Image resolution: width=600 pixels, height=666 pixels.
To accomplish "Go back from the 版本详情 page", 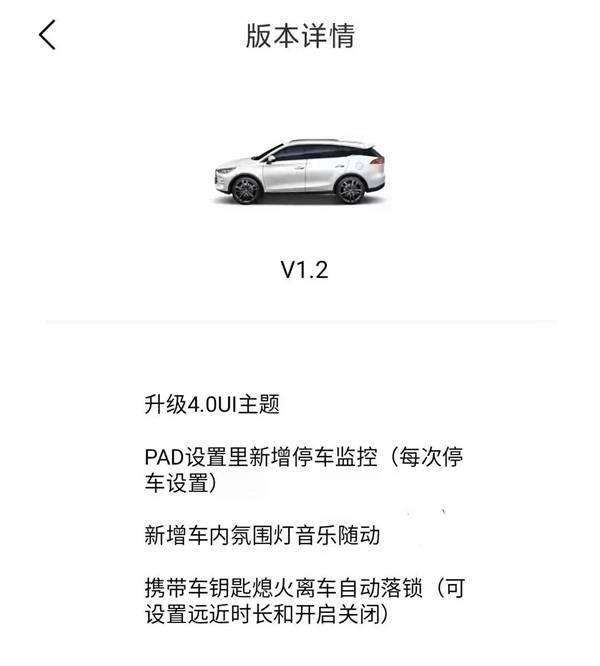I will point(47,35).
